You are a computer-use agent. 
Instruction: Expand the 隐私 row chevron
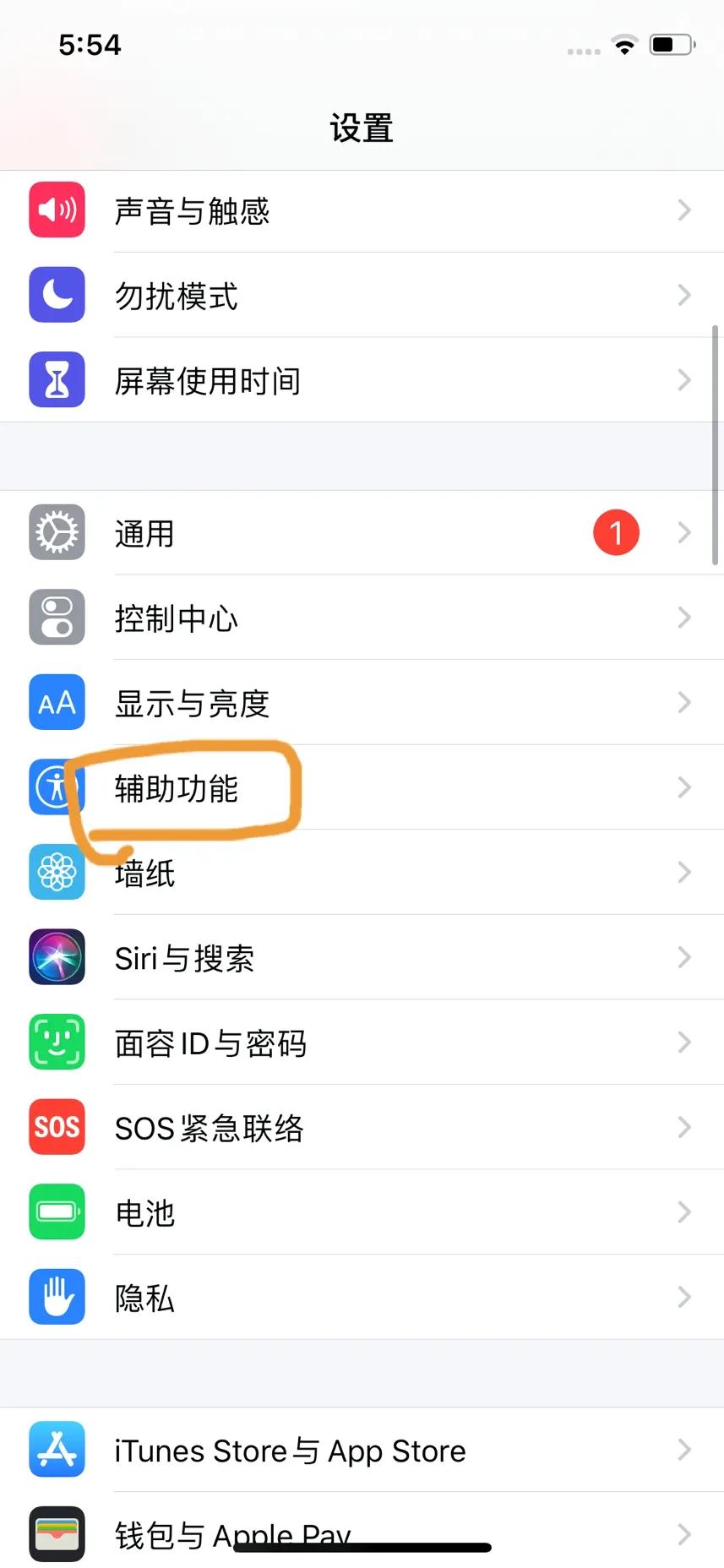click(684, 1297)
